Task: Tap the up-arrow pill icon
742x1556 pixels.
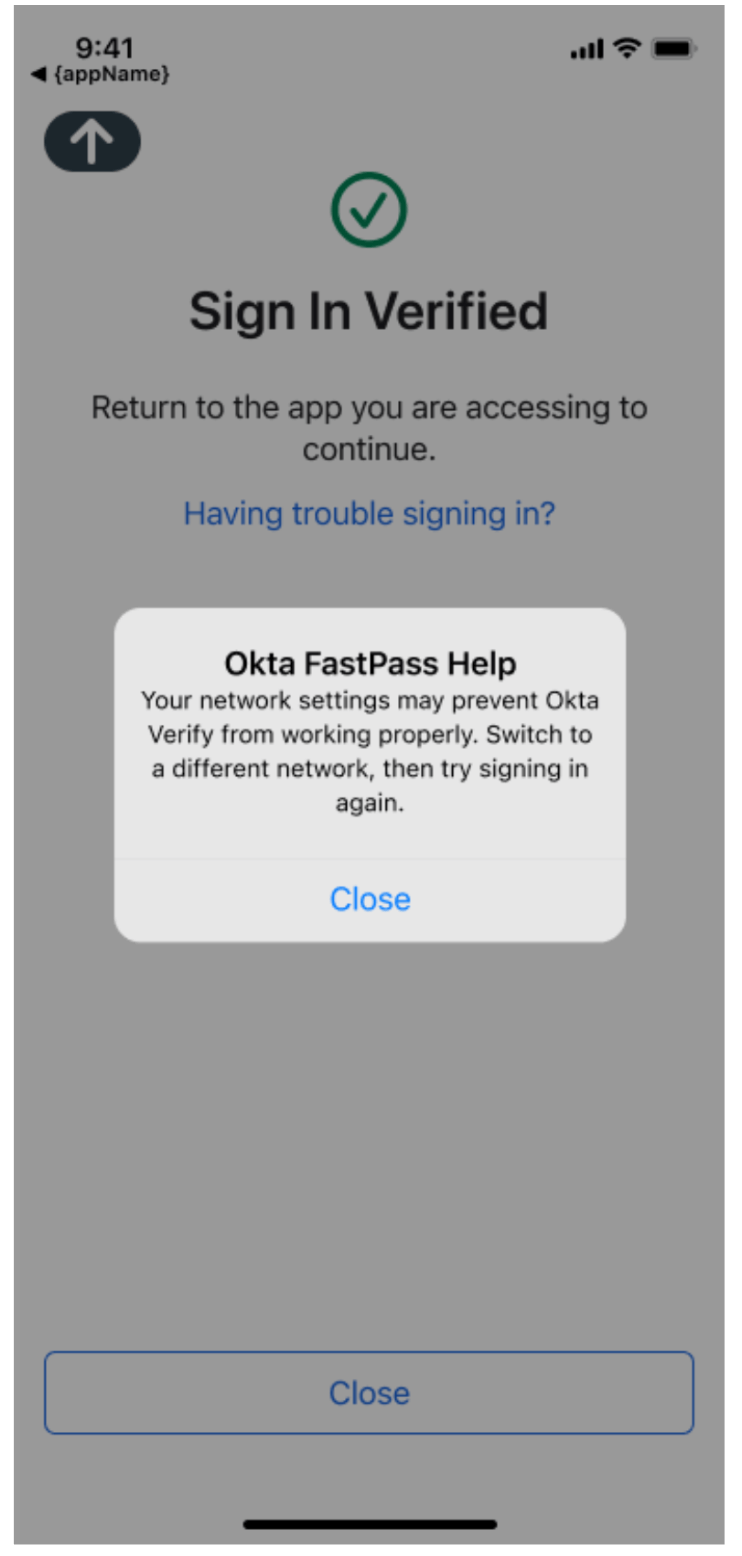Action: [92, 142]
